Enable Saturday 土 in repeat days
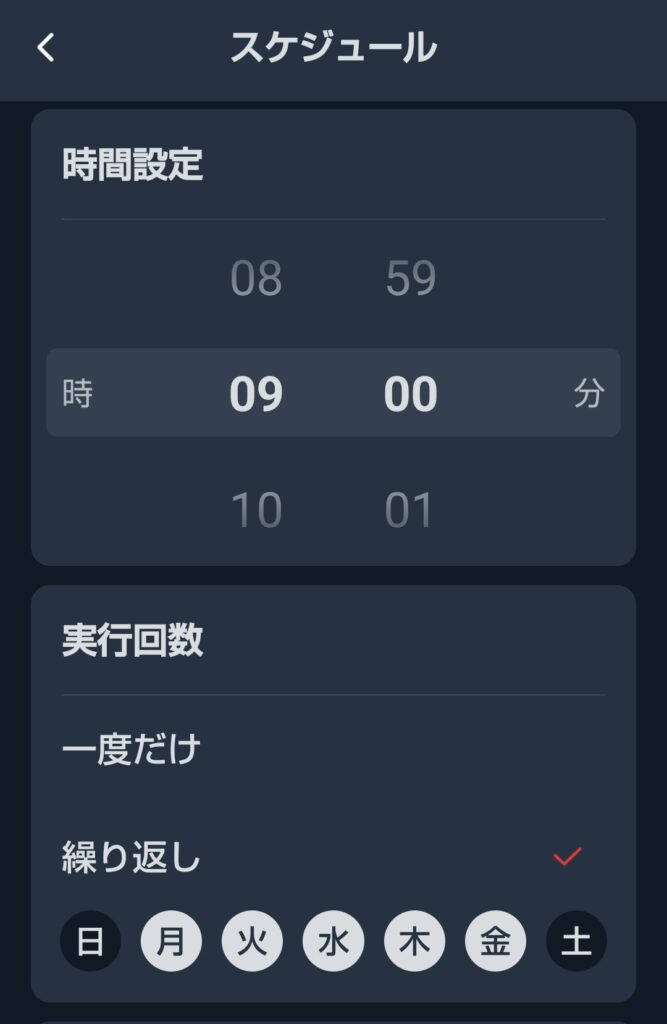Viewport: 667px width, 1024px height. 577,941
